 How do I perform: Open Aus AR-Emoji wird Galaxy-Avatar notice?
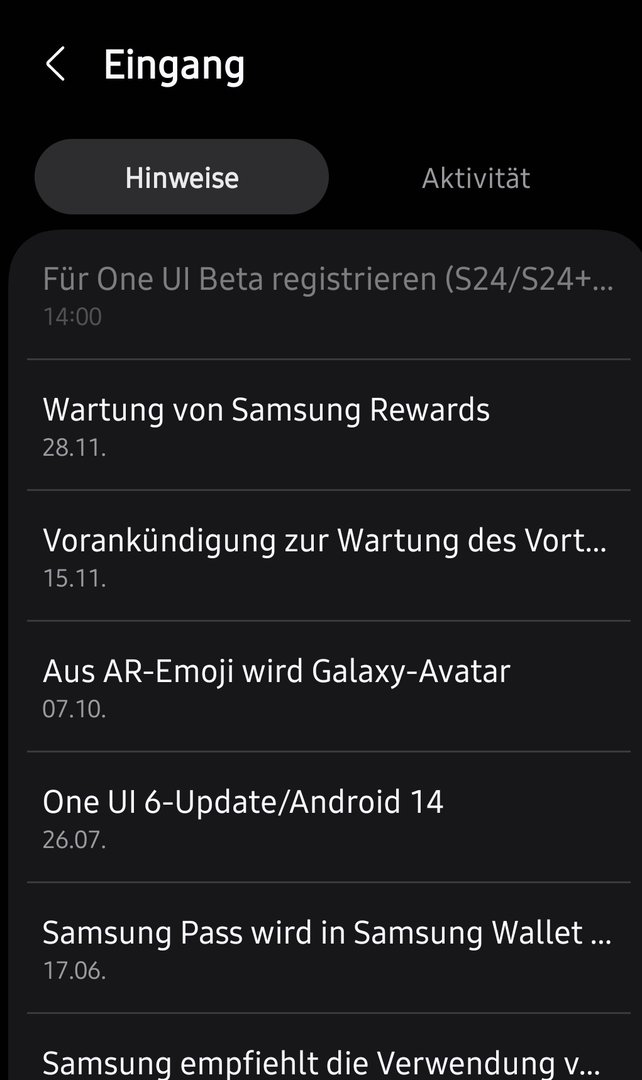click(328, 686)
